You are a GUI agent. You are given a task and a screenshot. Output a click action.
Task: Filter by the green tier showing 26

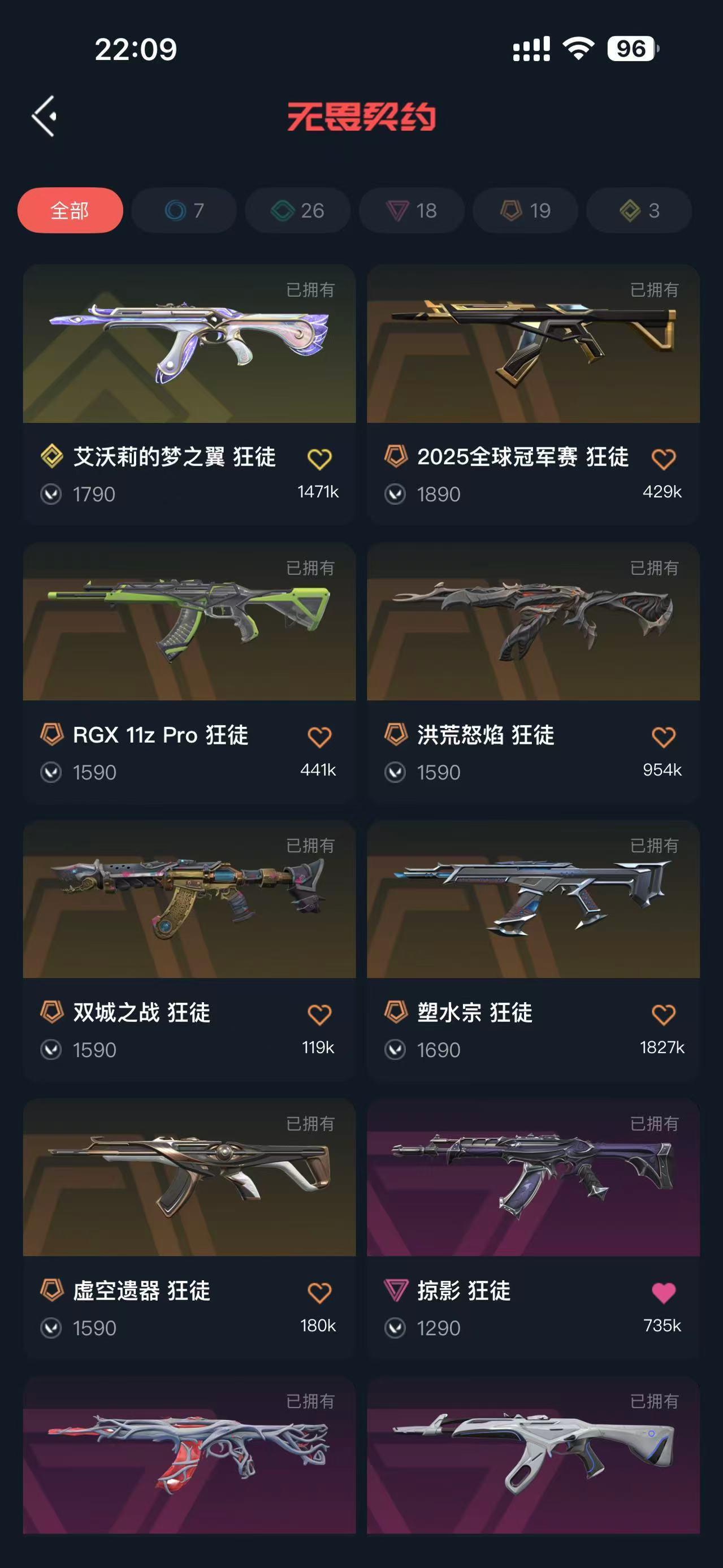point(297,211)
